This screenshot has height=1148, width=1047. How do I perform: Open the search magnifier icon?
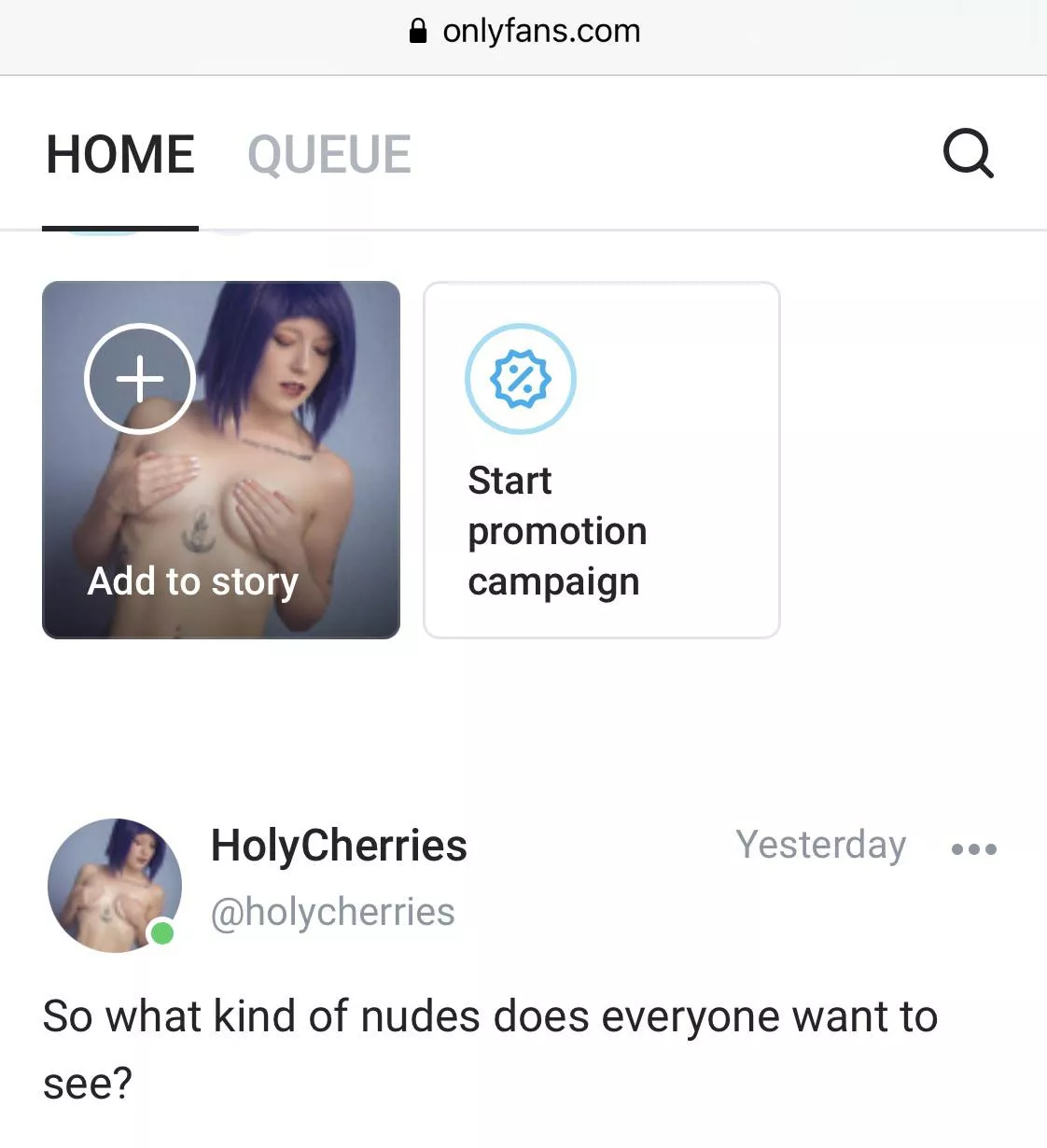click(x=968, y=153)
